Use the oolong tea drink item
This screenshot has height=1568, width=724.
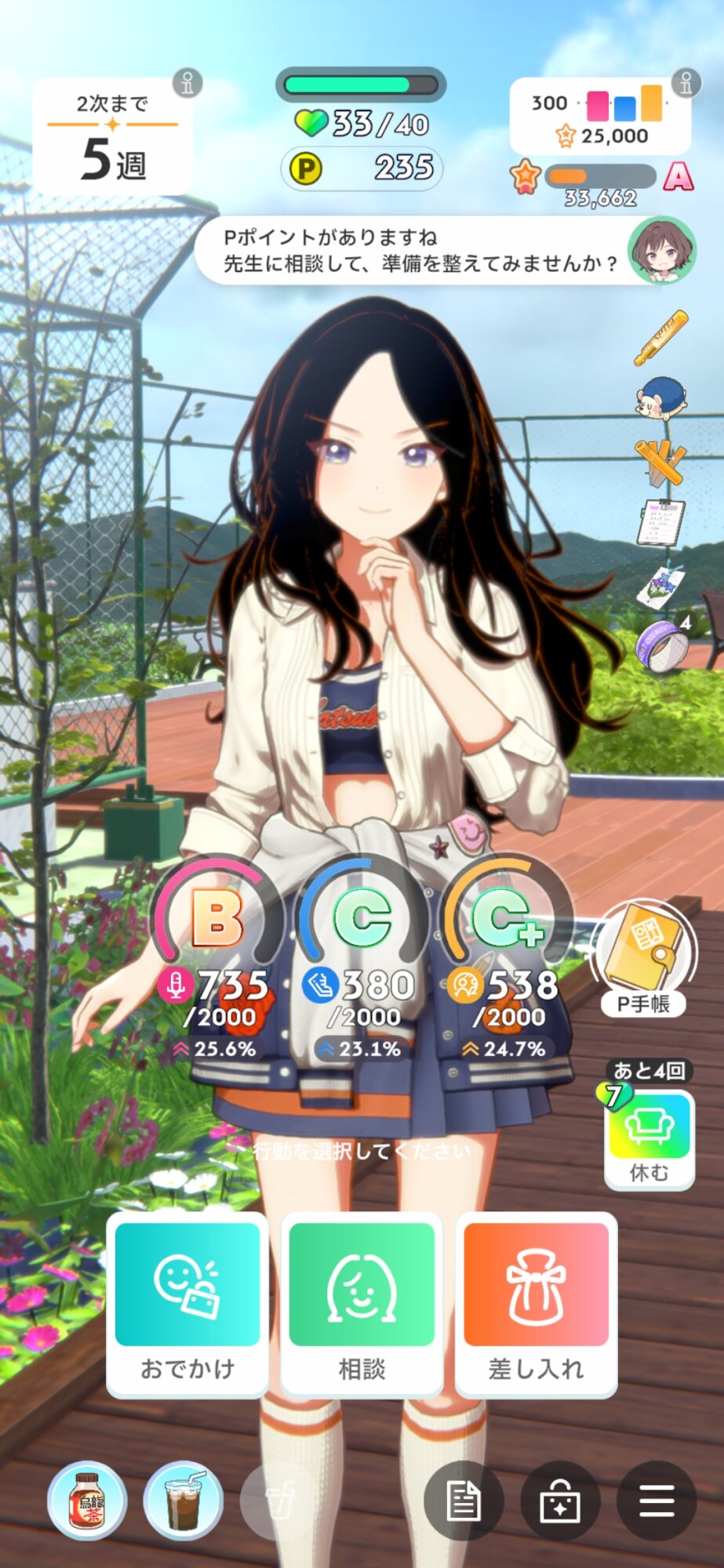coord(87,1500)
